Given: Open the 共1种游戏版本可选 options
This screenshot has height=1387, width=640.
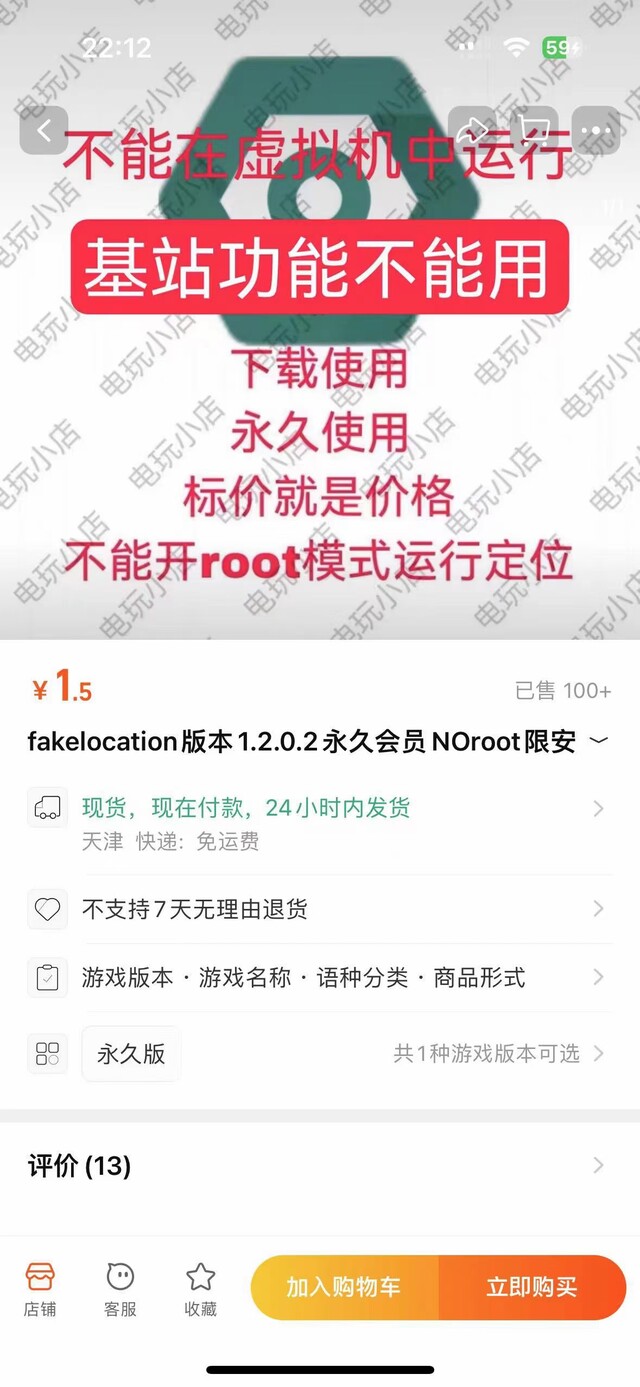Looking at the screenshot, I should 499,1053.
